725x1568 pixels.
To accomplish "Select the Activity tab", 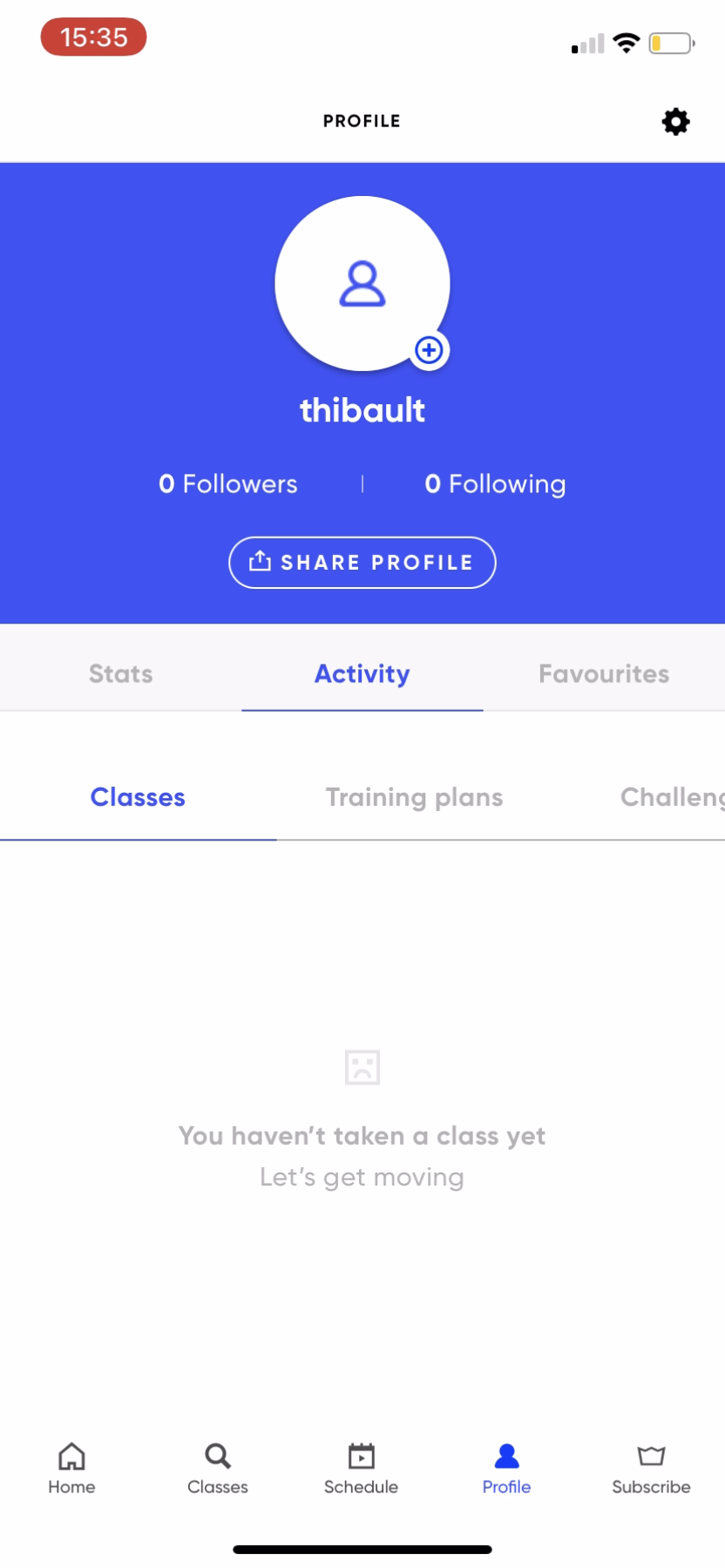I will (x=362, y=673).
